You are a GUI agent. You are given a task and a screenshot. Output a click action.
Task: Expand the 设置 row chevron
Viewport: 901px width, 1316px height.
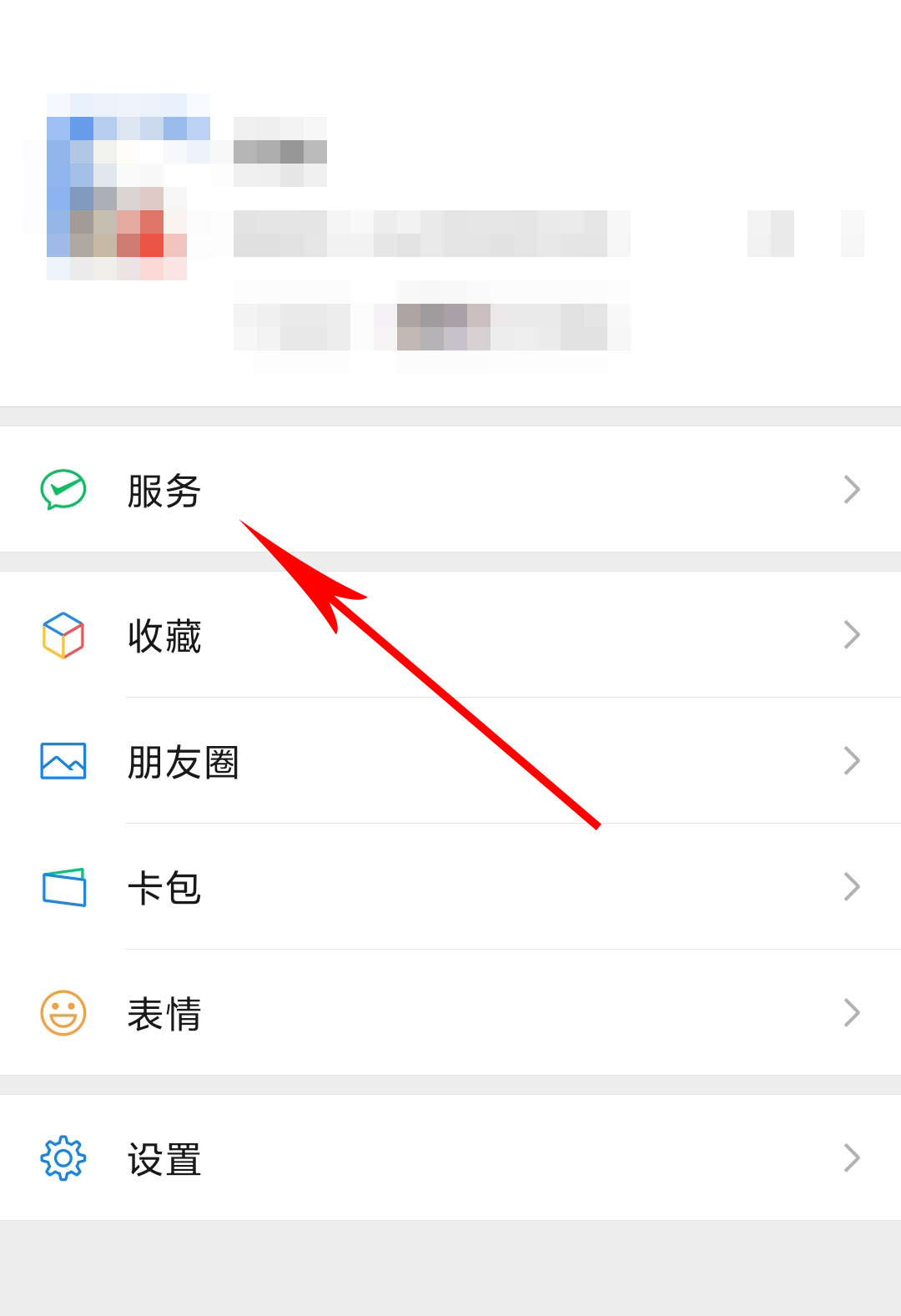(852, 1157)
